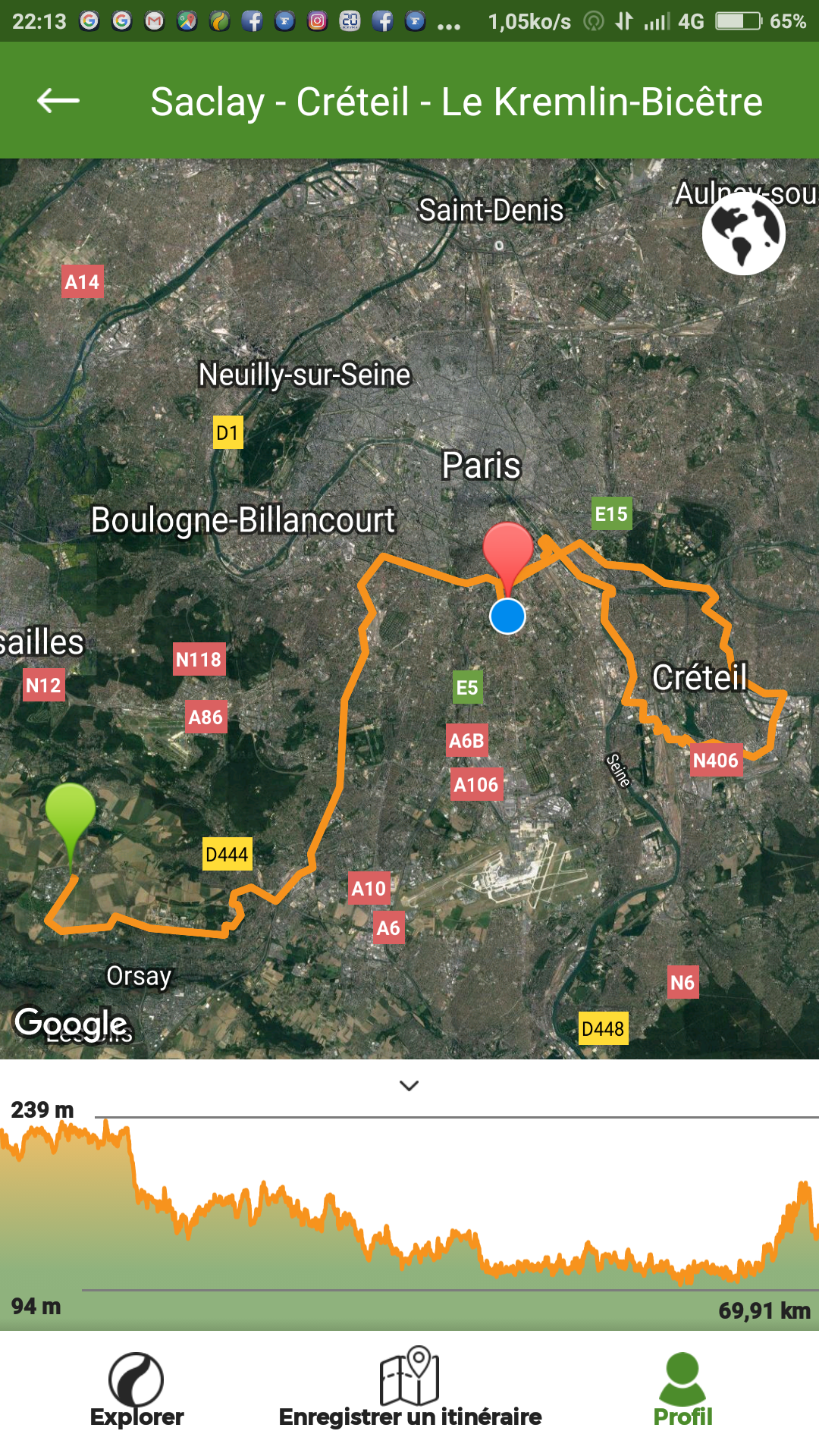Open the Explorer tab
This screenshot has width=819, height=1456.
pos(136,1391)
